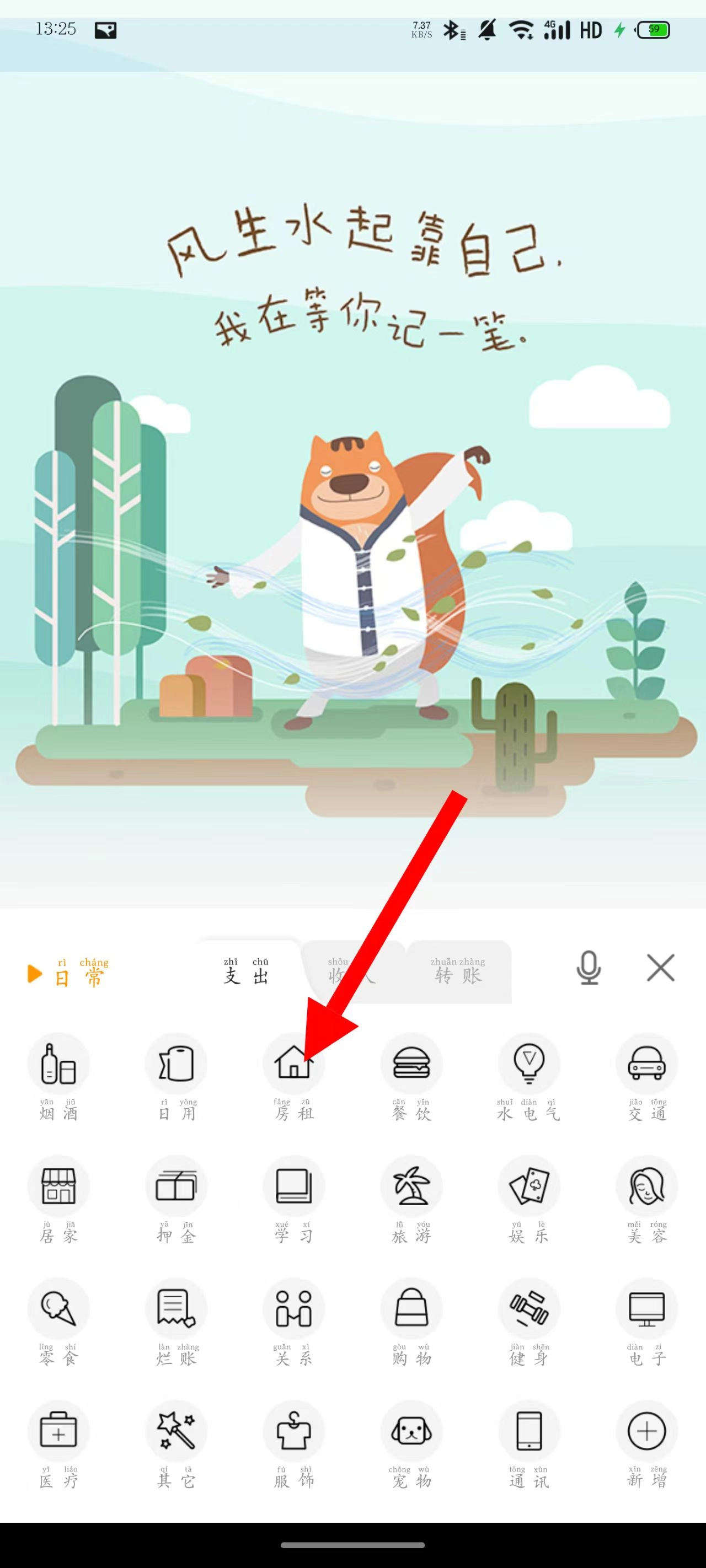This screenshot has width=706, height=1568.
Task: Switch to the 收入 income tab
Action: coord(352,972)
